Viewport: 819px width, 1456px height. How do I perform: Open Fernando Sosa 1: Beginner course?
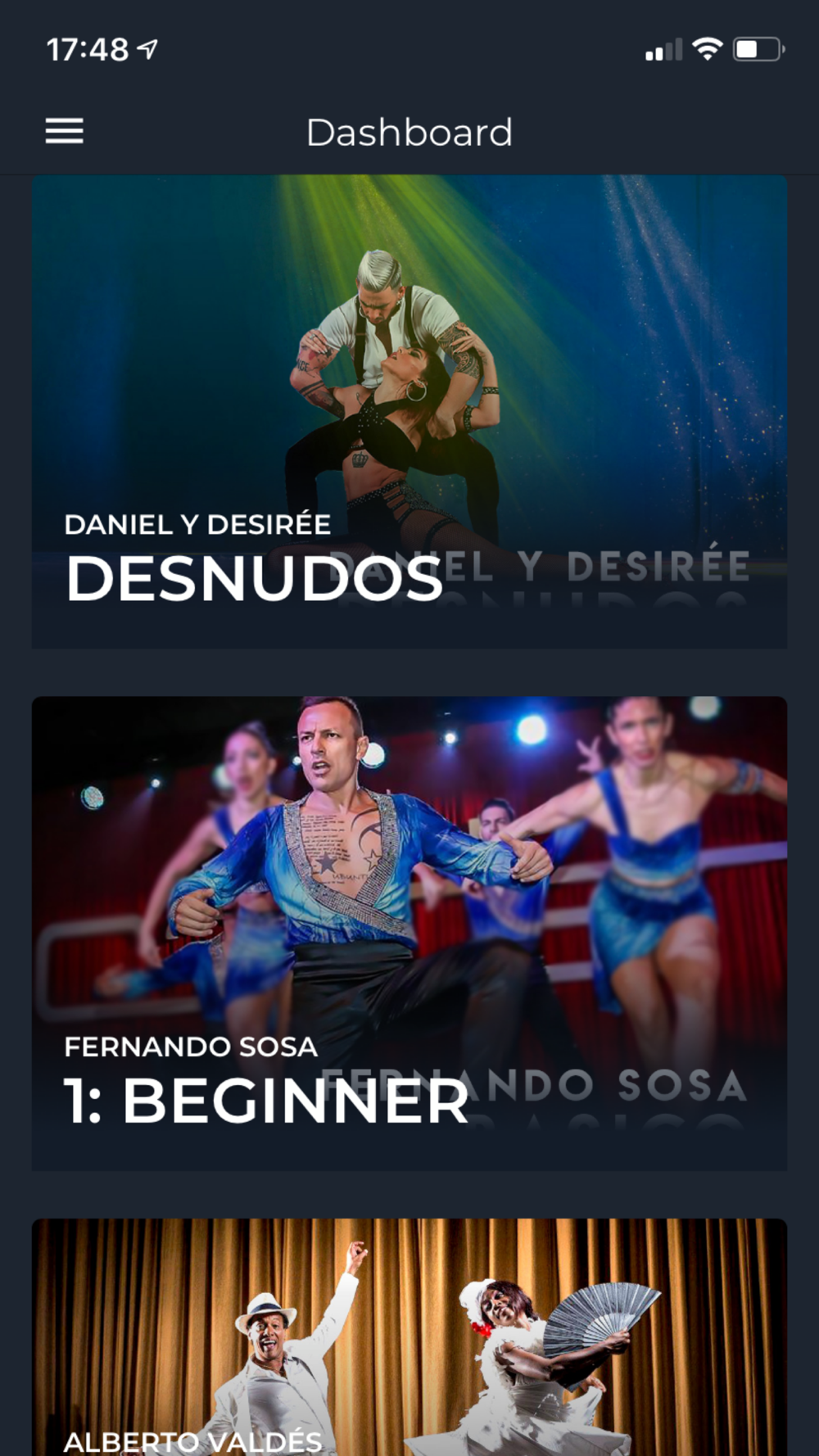click(409, 932)
